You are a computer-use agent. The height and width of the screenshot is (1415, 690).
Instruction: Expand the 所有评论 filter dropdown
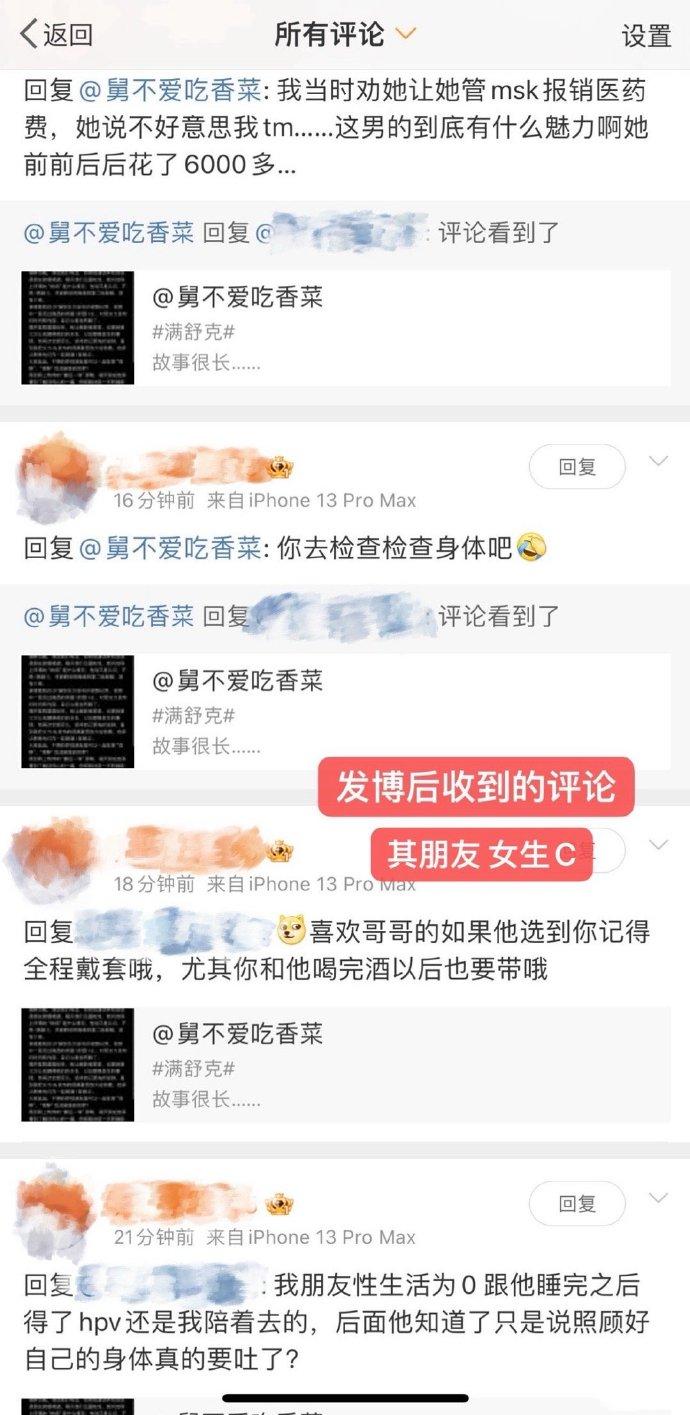[345, 34]
